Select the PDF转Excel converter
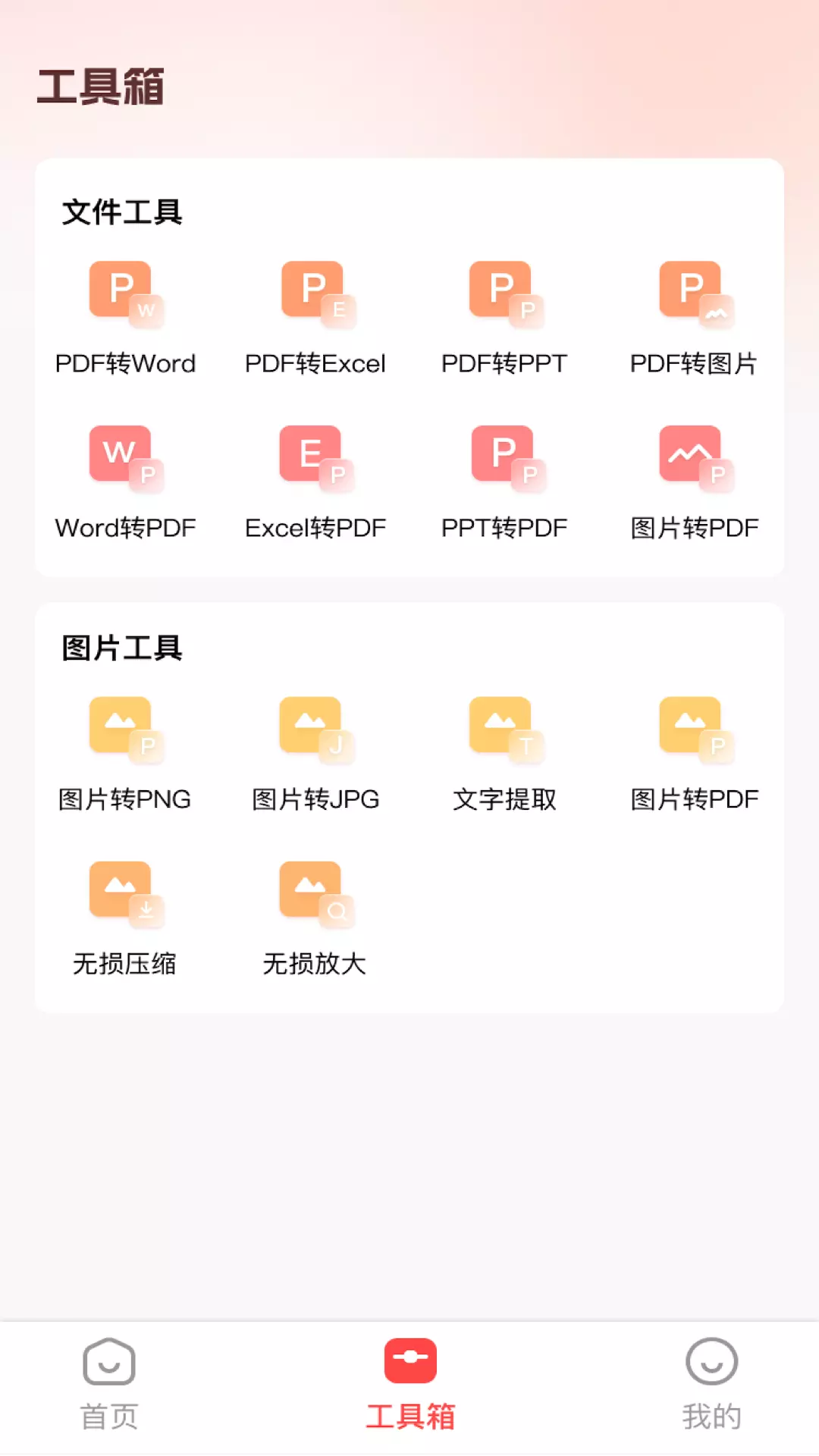 [x=315, y=318]
